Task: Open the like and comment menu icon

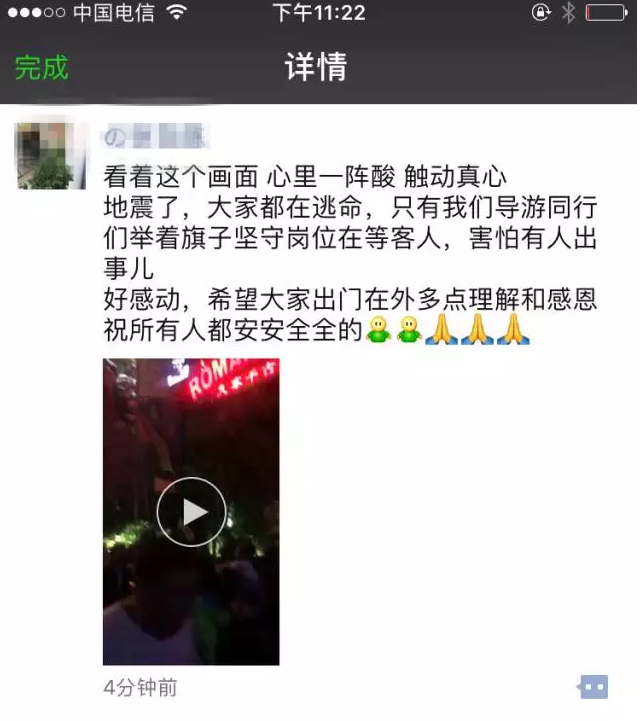Action: (x=593, y=687)
